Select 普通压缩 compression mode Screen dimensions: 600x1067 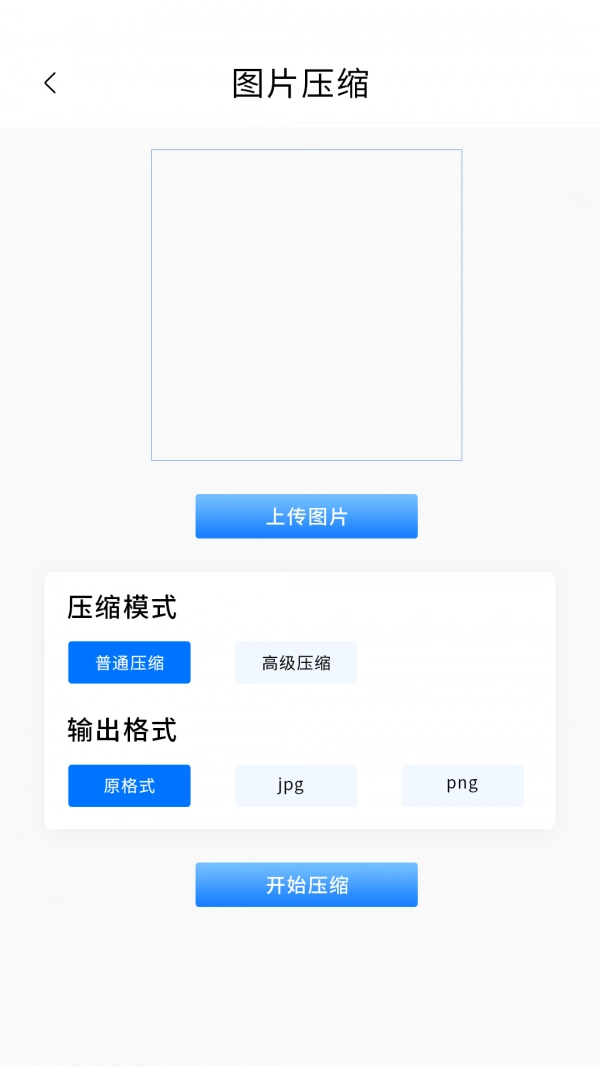[x=129, y=662]
